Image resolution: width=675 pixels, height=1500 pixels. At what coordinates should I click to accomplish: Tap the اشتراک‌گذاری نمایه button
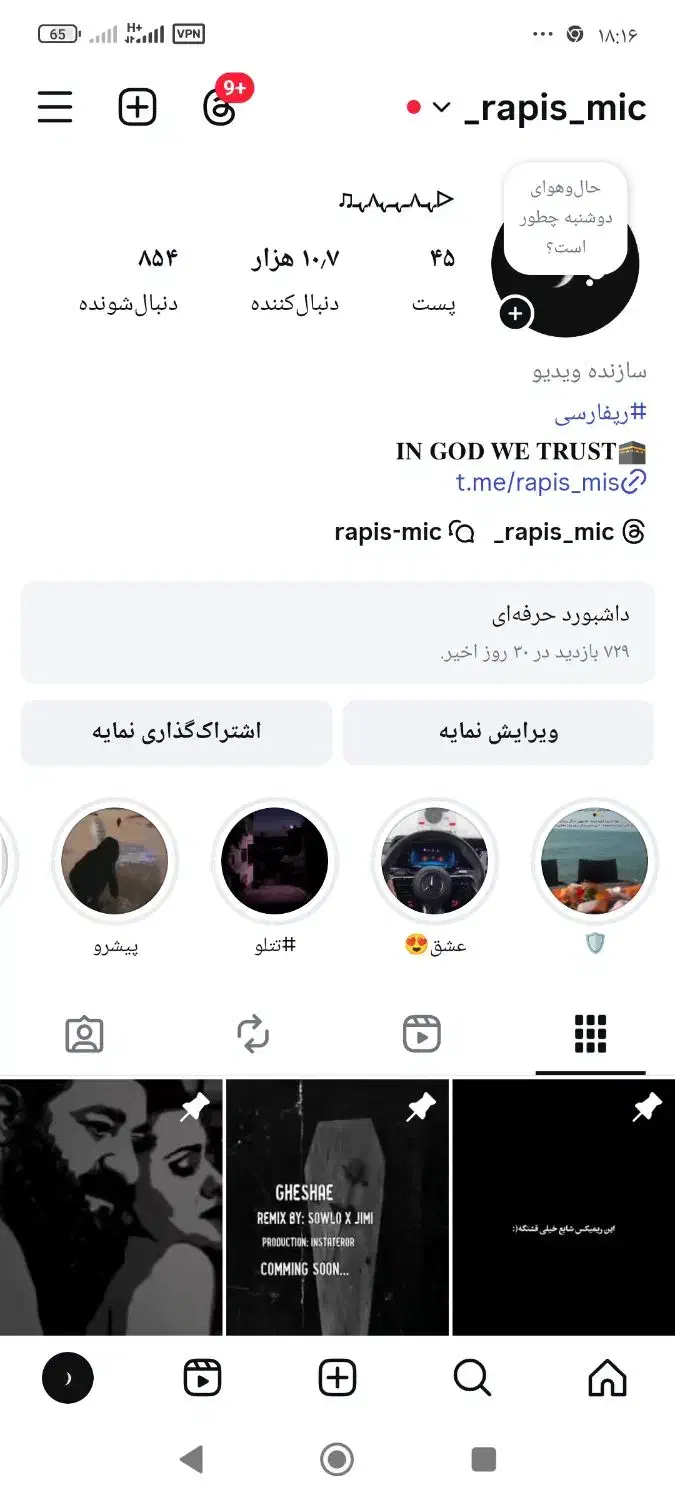point(176,732)
